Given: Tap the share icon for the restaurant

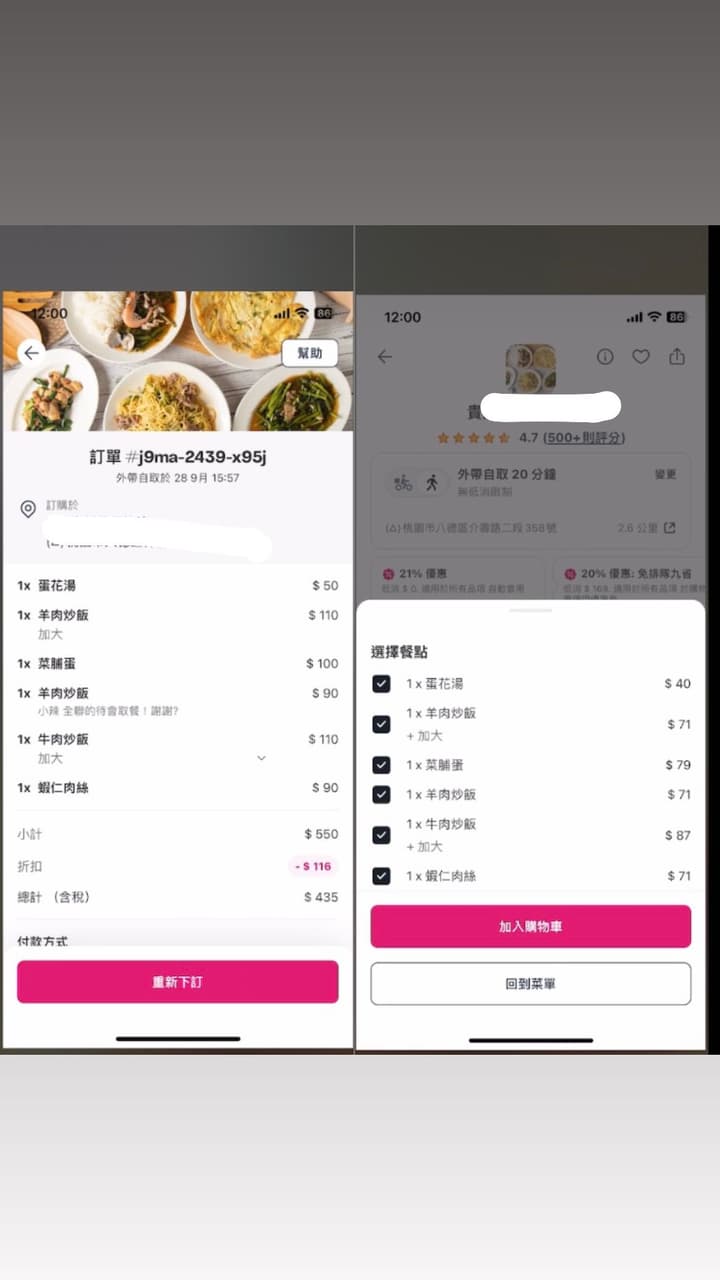Looking at the screenshot, I should point(677,356).
